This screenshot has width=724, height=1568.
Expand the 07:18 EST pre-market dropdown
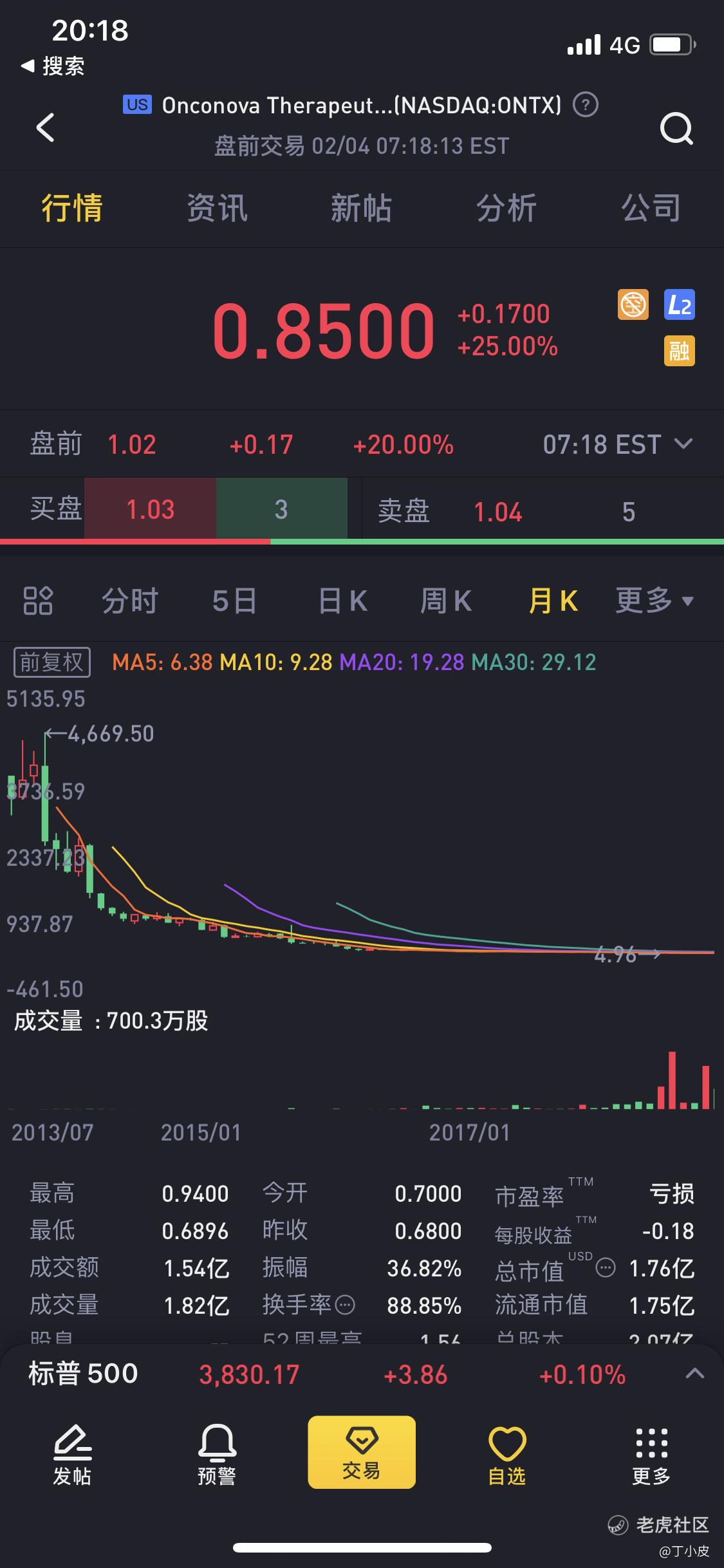pos(683,444)
